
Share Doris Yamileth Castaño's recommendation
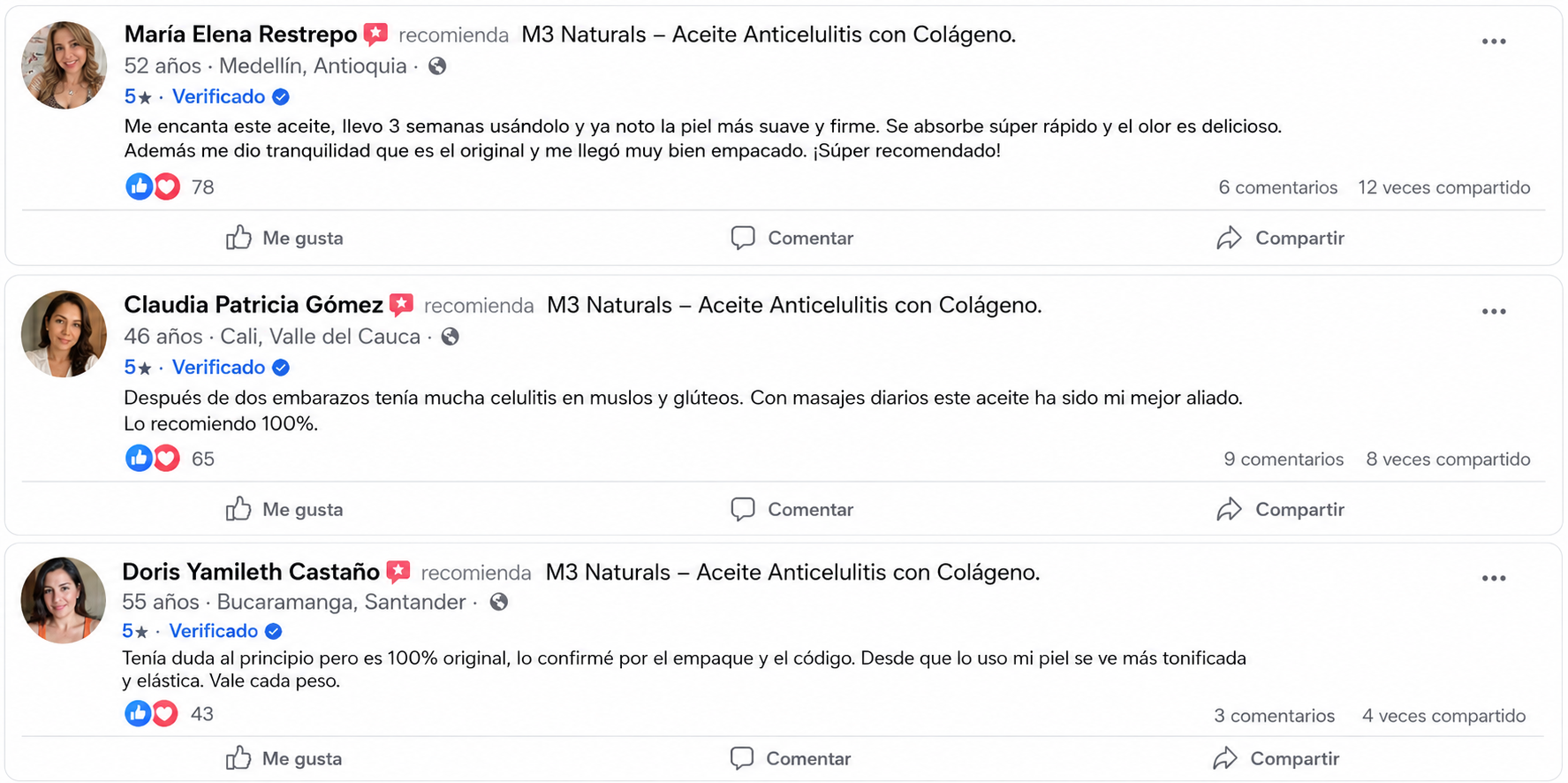pyautogui.click(x=1276, y=758)
